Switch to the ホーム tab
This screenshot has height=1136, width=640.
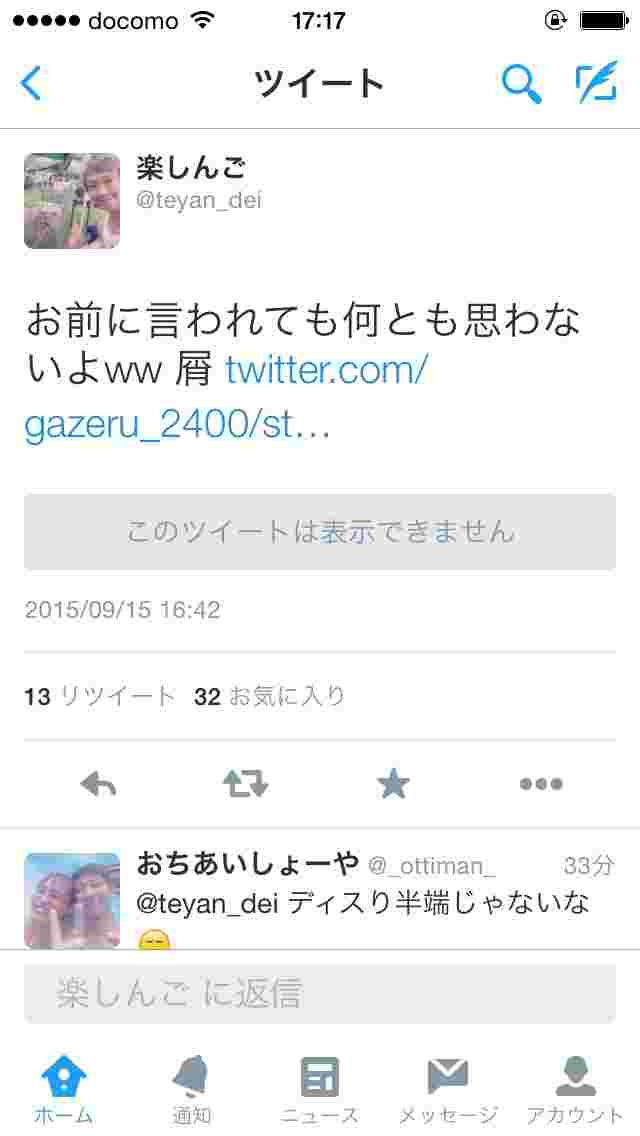[x=64, y=1089]
